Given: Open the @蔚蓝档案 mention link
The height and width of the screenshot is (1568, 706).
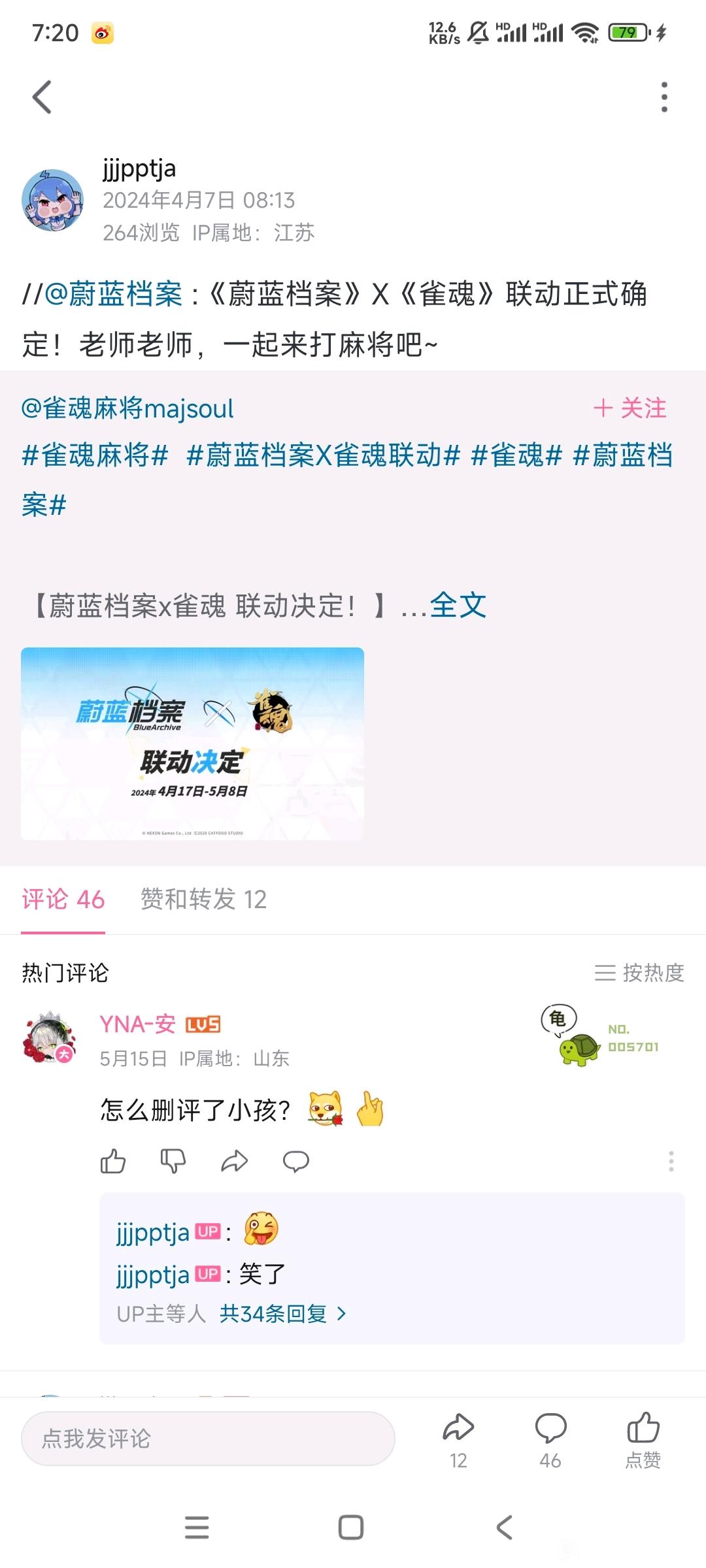Looking at the screenshot, I should [x=114, y=294].
